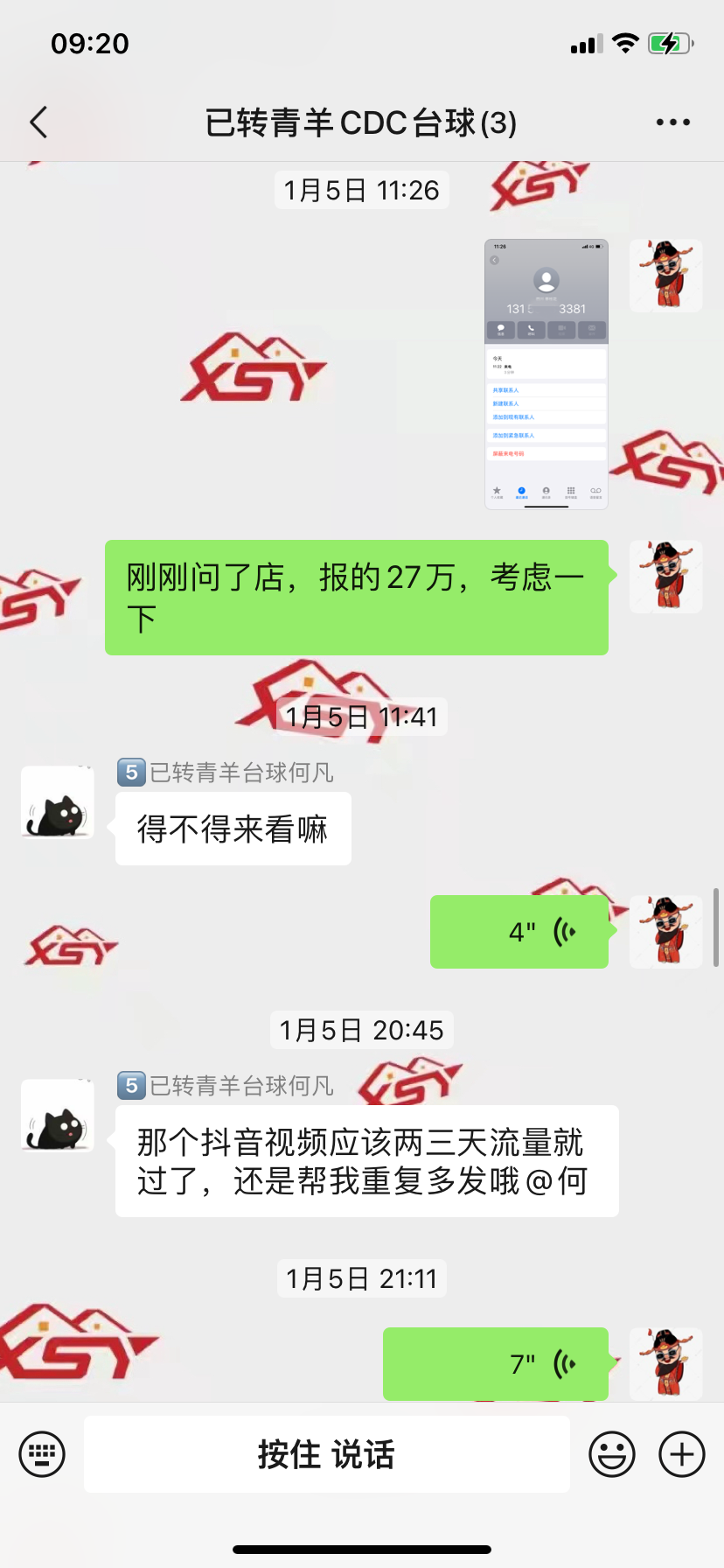Image resolution: width=724 pixels, height=1568 pixels.
Task: Go back from the group chat
Action: [38, 122]
